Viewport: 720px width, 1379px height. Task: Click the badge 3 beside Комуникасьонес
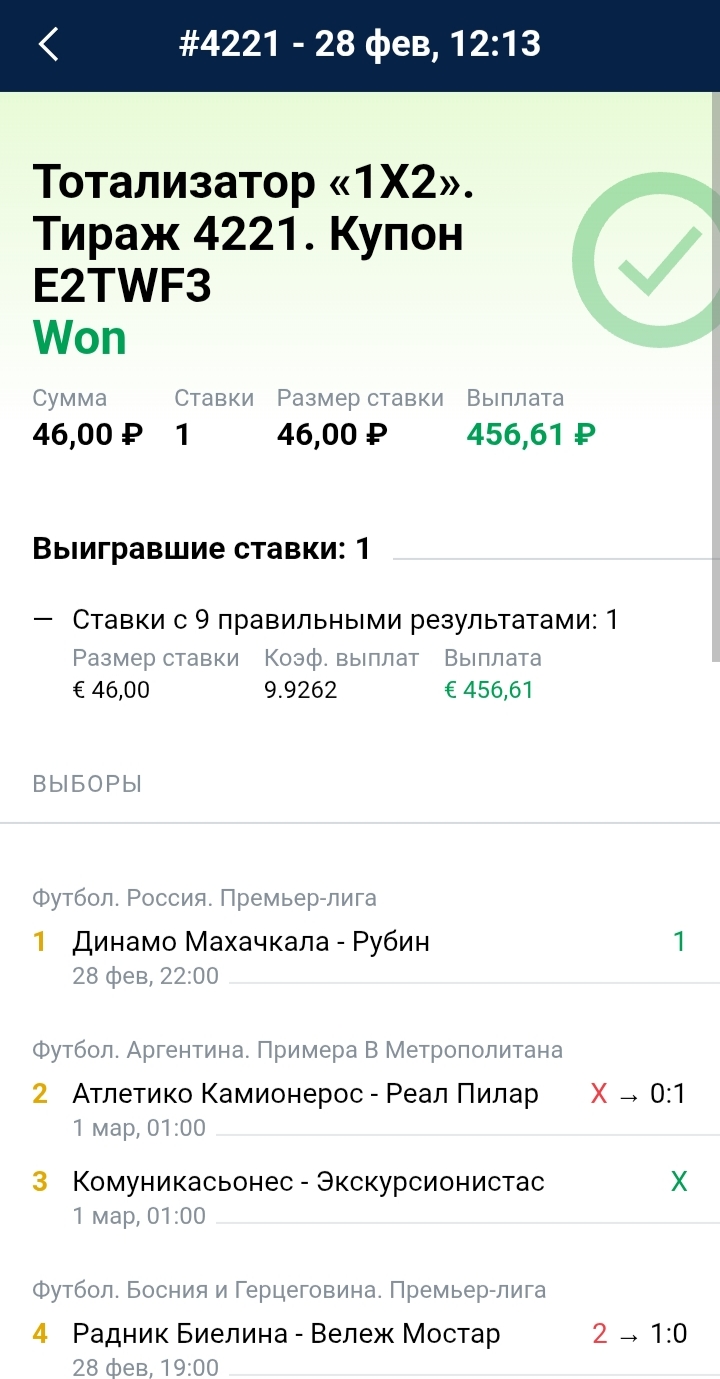point(41,1182)
